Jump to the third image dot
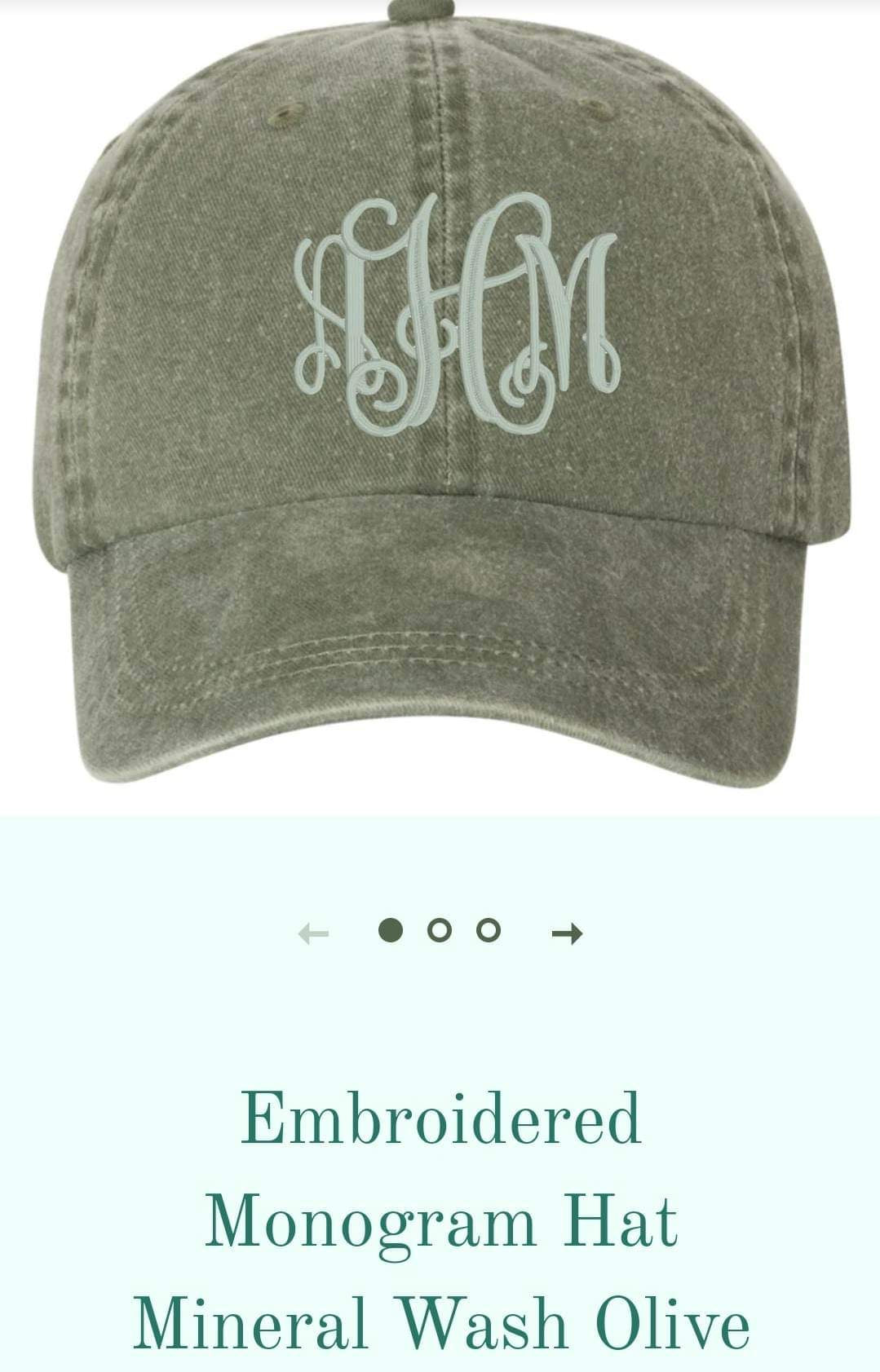The height and width of the screenshot is (1372, 880). [488, 930]
